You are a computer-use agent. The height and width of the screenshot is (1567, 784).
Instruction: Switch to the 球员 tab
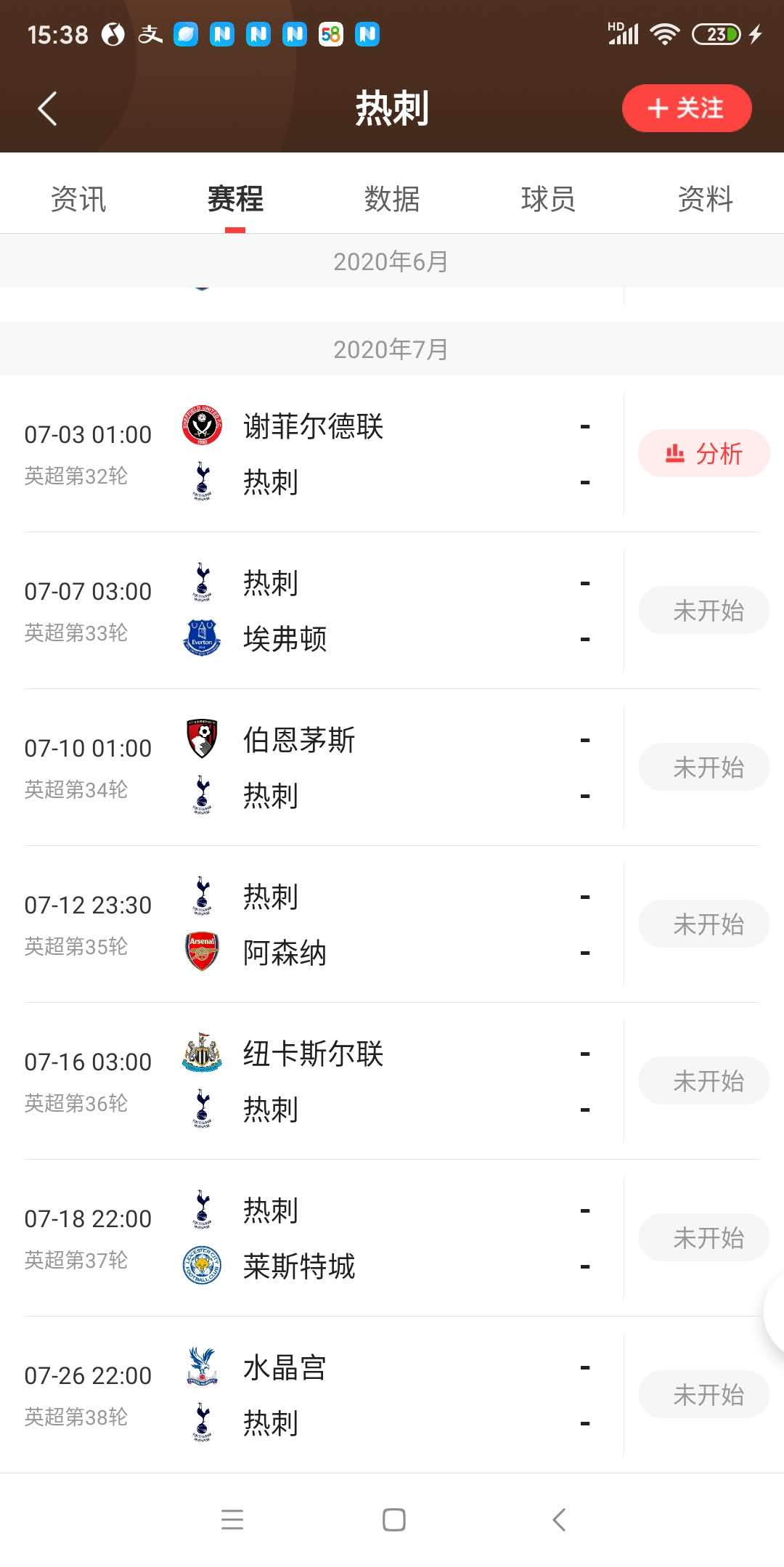pyautogui.click(x=549, y=199)
